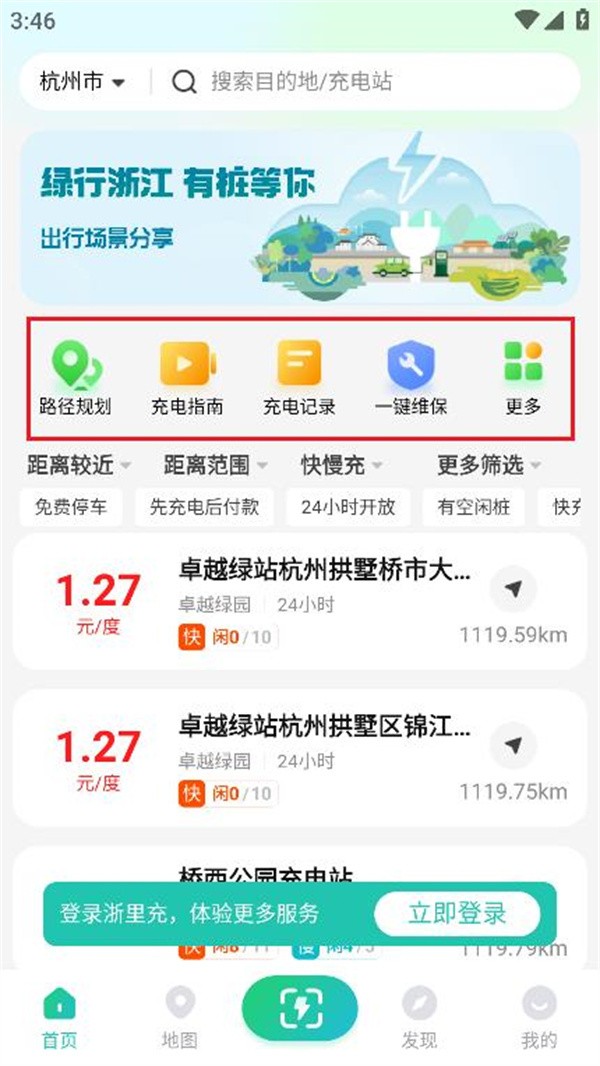Screen dimensions: 600x1066
Task: Expand the 快慢充 filter dropdown
Action: click(x=342, y=465)
